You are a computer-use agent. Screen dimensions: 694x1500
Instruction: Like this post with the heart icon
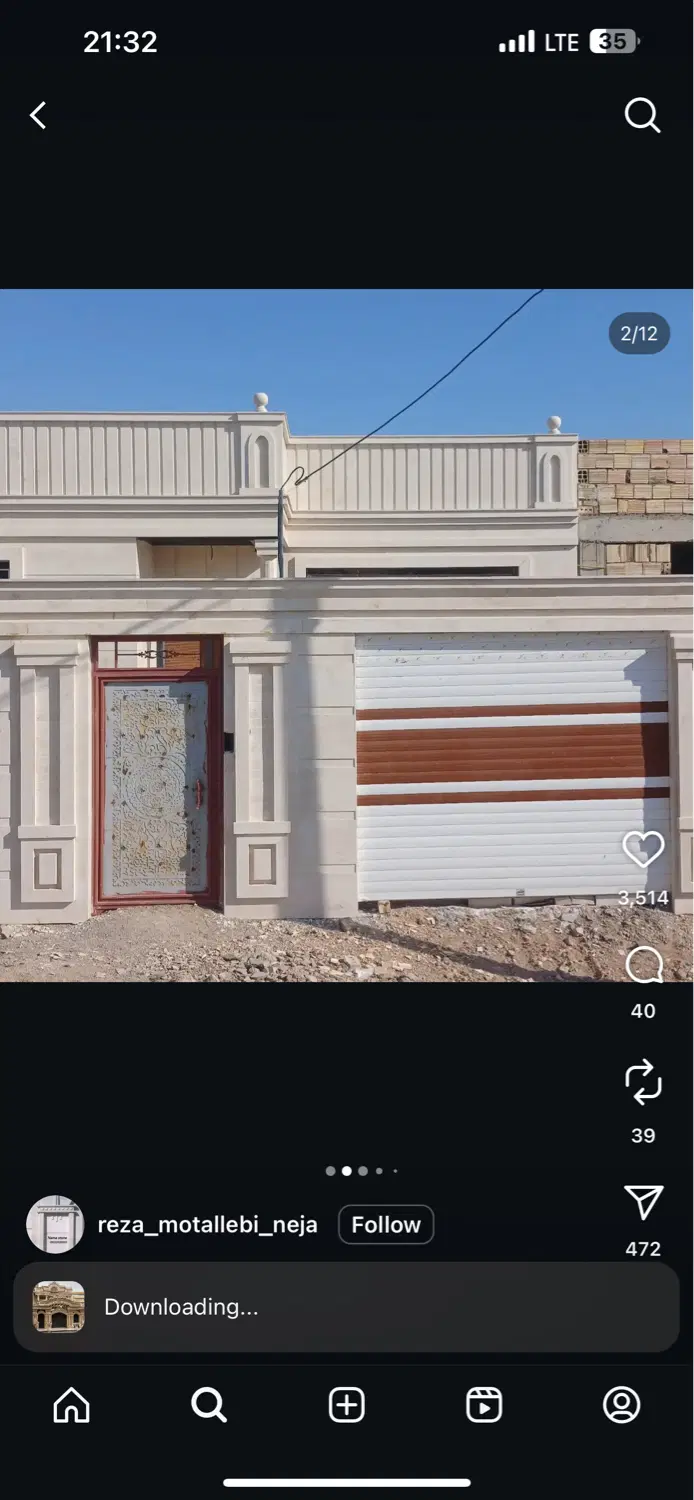tap(643, 849)
